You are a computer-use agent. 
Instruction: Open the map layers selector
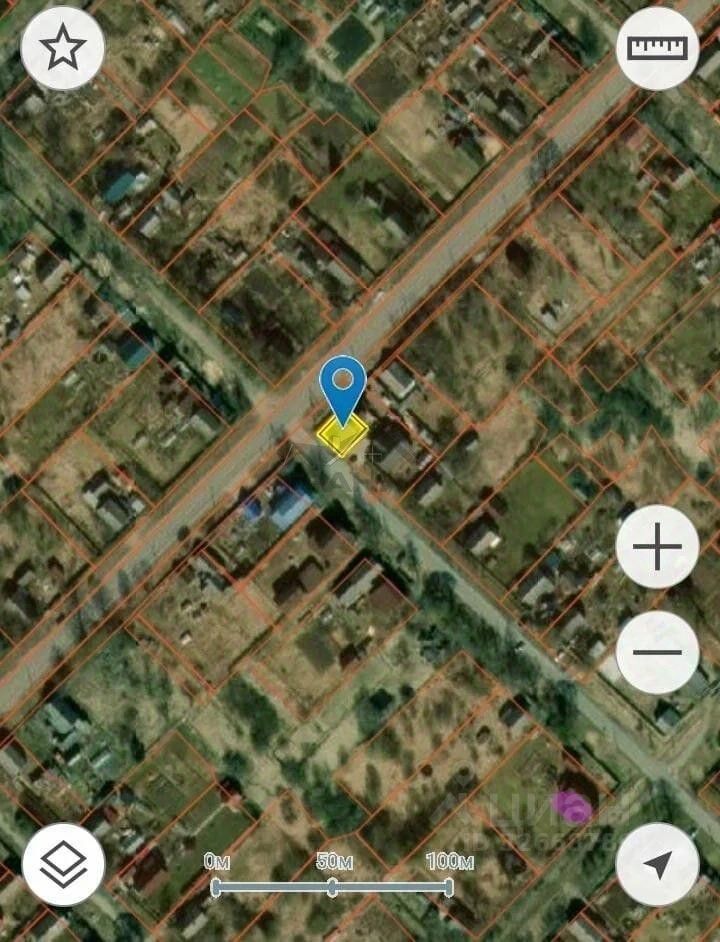pos(63,865)
